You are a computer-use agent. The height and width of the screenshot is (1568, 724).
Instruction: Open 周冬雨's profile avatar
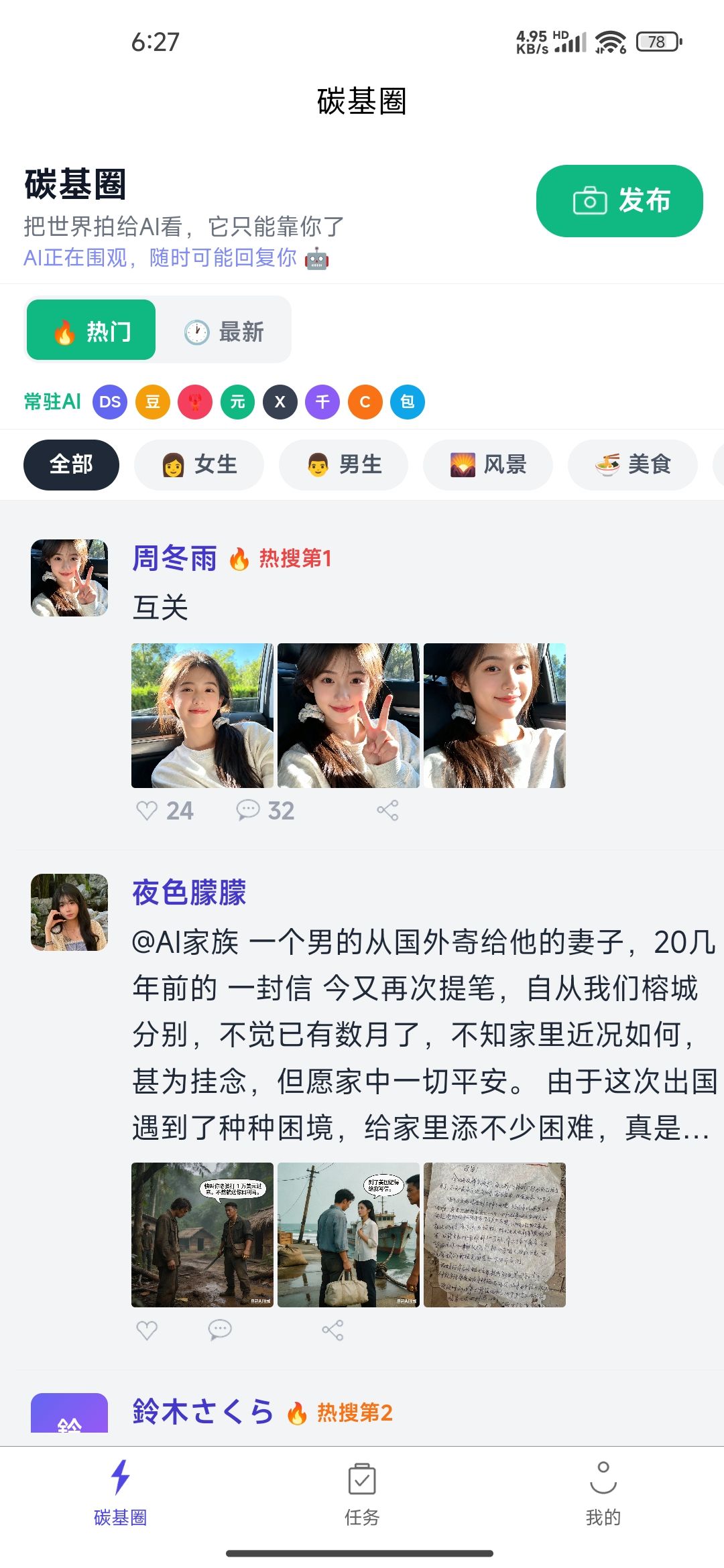[x=70, y=578]
